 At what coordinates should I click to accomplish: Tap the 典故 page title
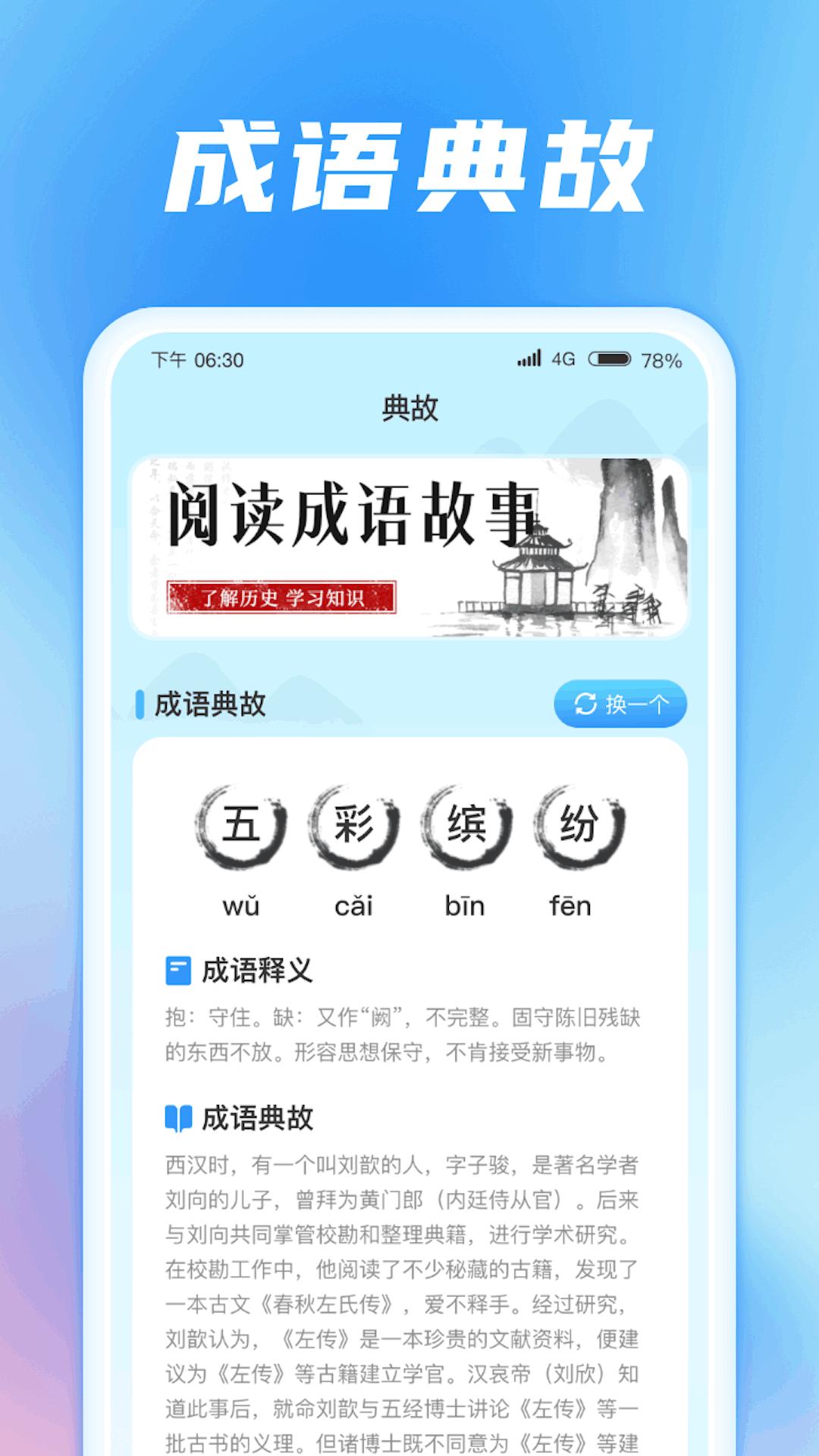pyautogui.click(x=409, y=406)
